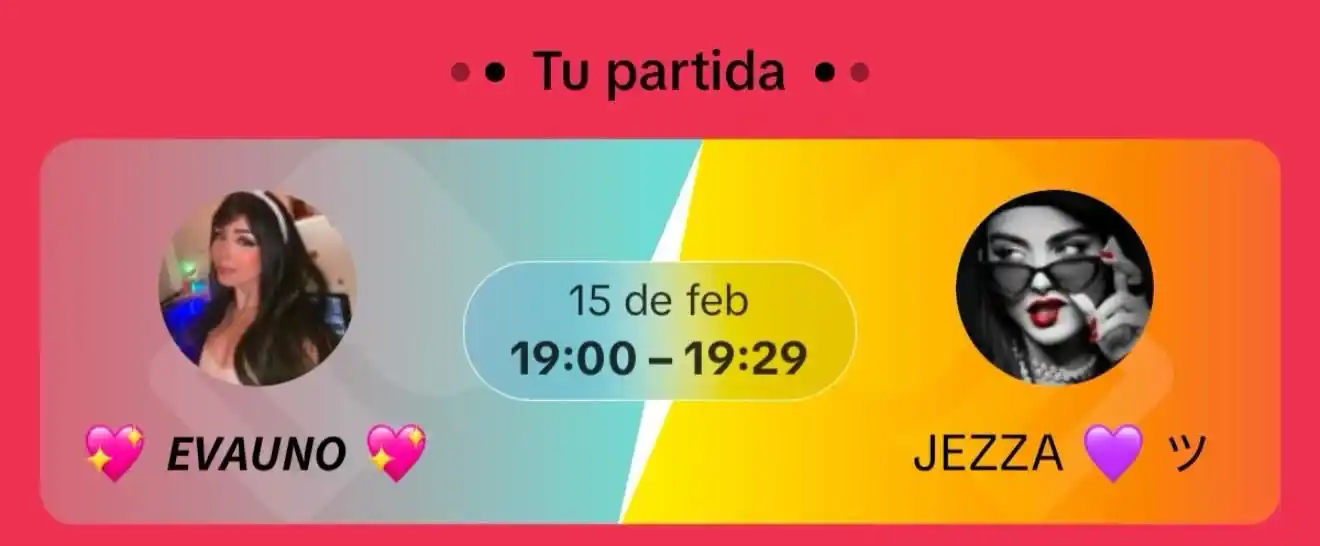
Task: Open EVAUNO's profile picture
Action: tap(257, 288)
